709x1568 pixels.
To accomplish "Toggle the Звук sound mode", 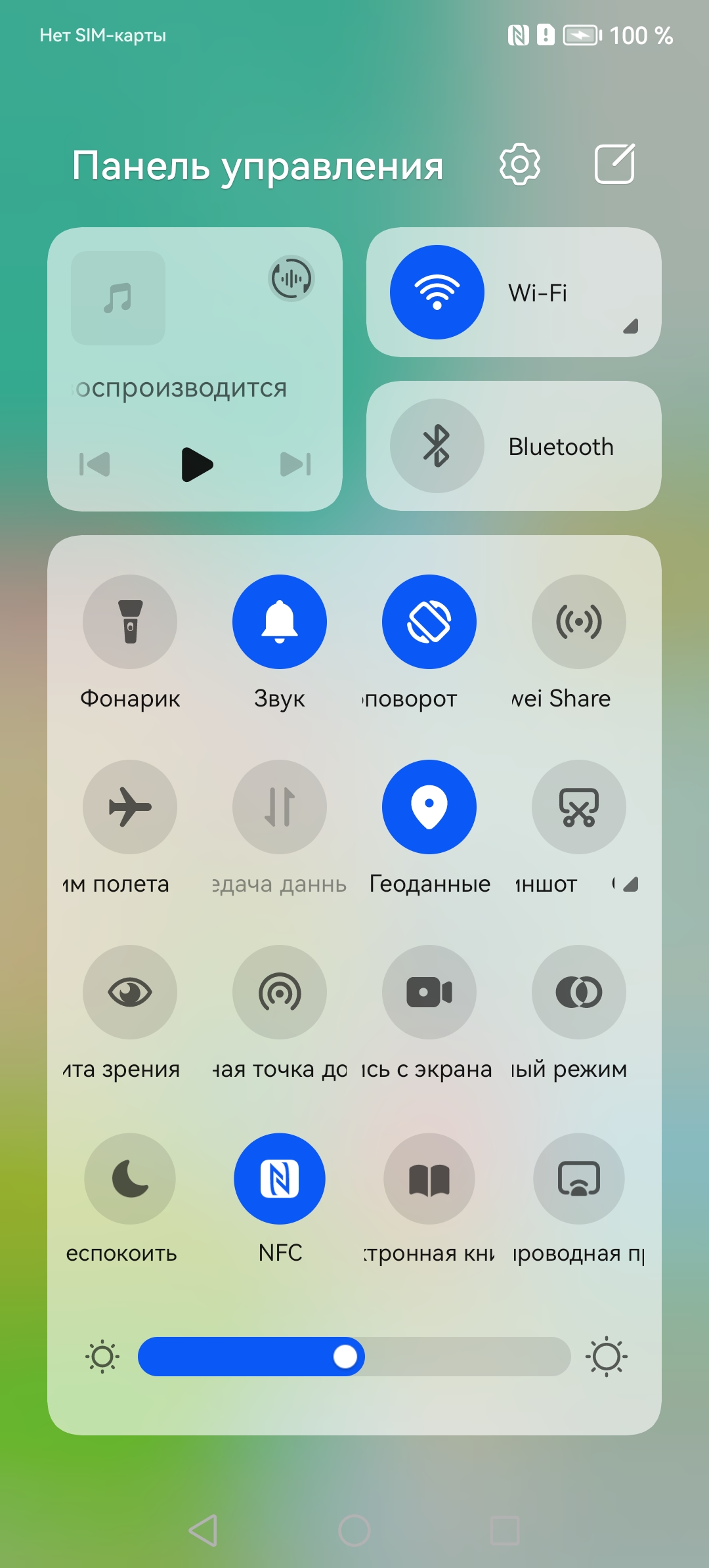I will pyautogui.click(x=280, y=622).
